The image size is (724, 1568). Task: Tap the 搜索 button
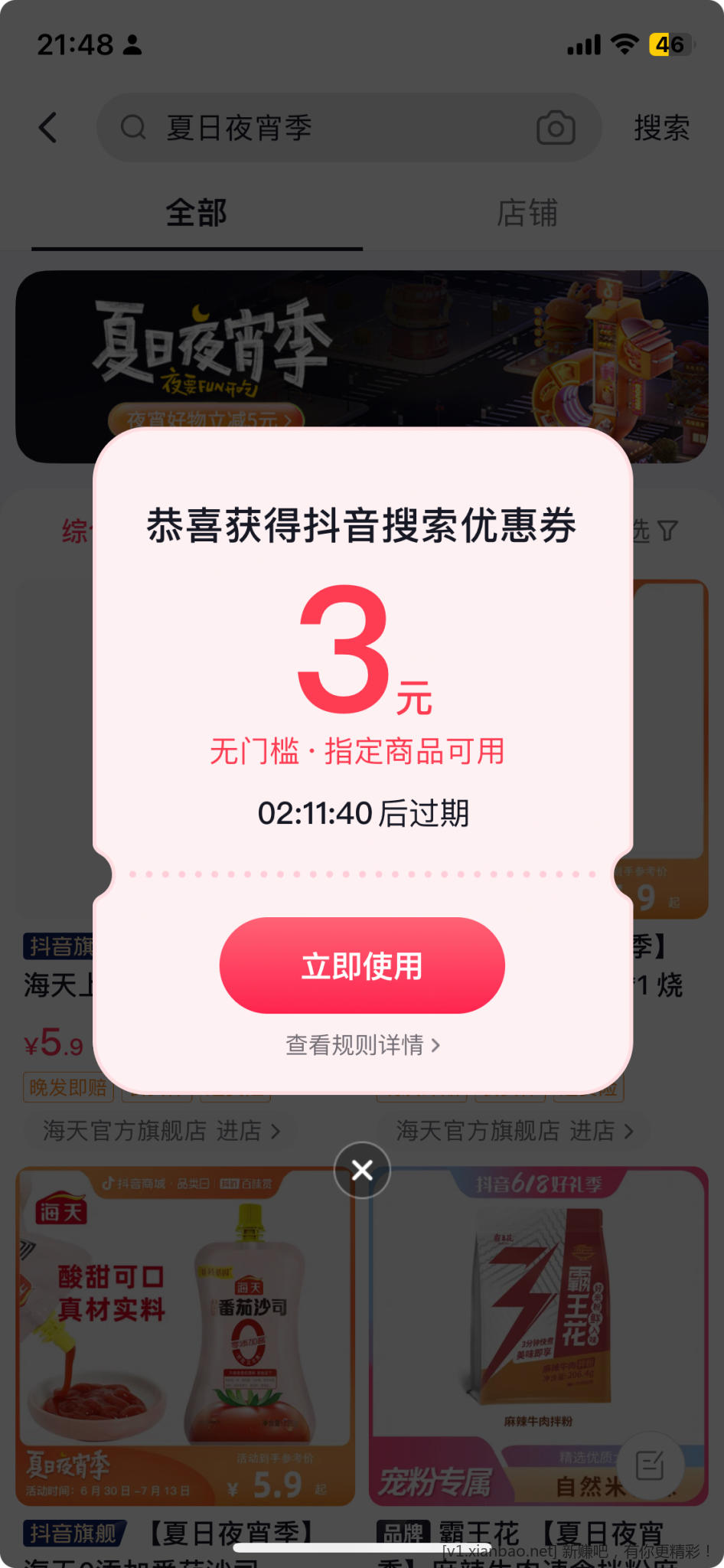[661, 128]
